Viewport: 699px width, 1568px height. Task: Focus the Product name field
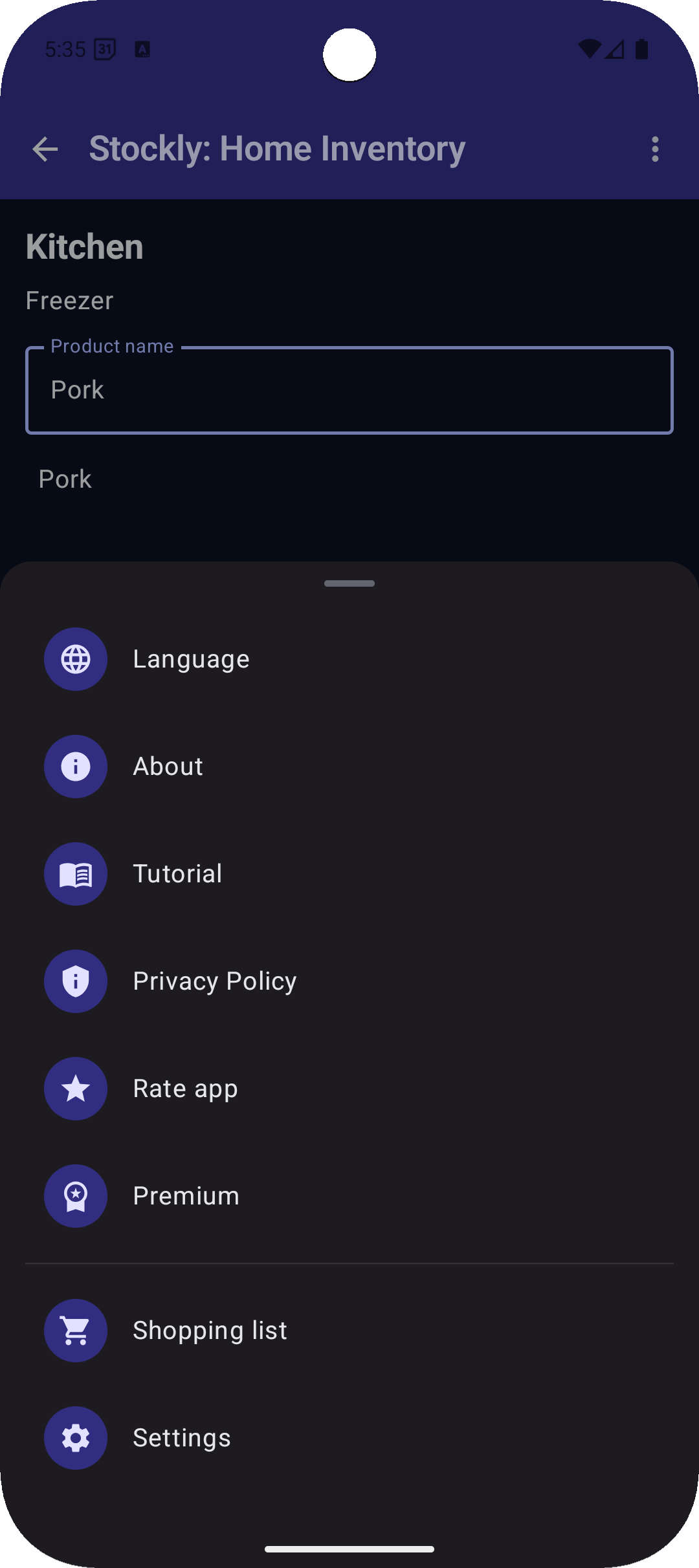point(349,390)
